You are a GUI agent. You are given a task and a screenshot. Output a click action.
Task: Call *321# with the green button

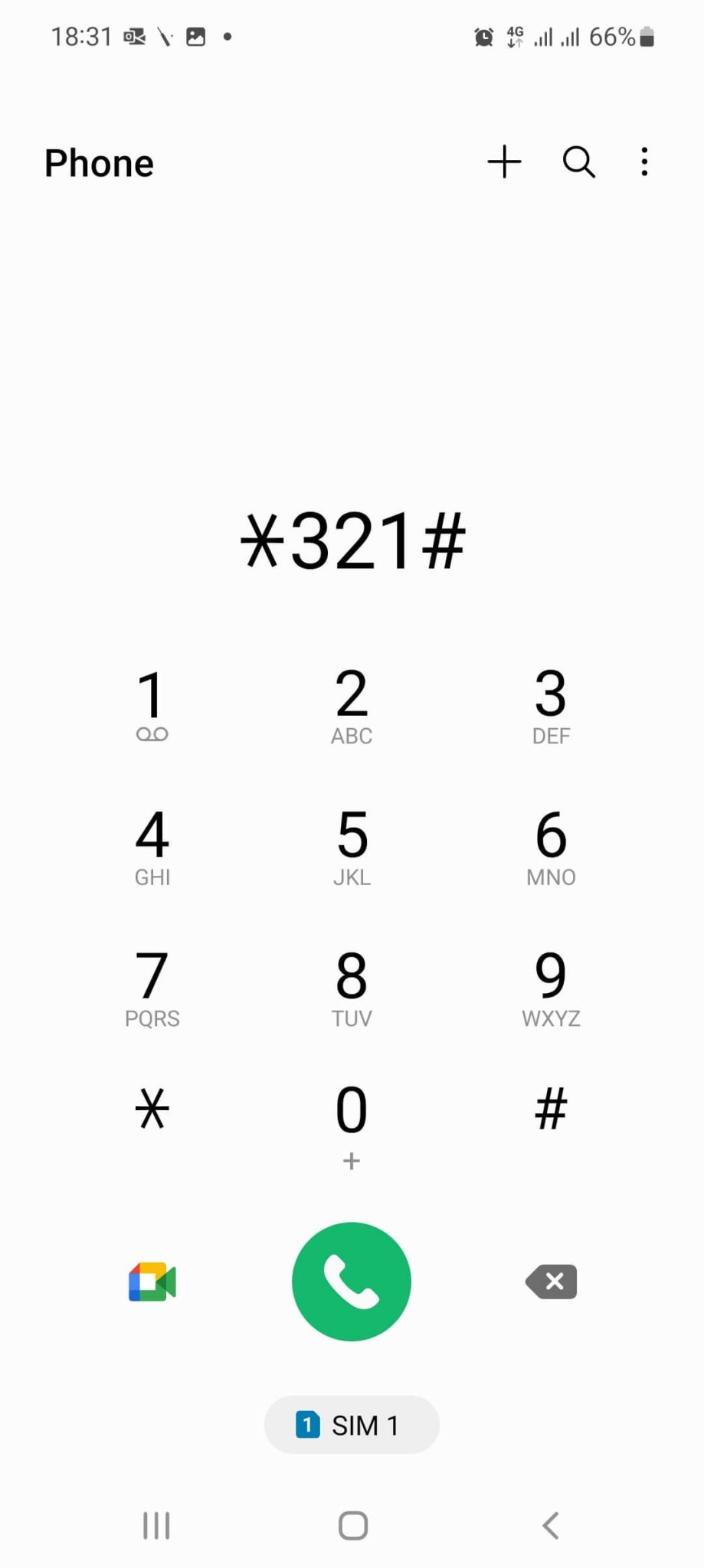(352, 1282)
